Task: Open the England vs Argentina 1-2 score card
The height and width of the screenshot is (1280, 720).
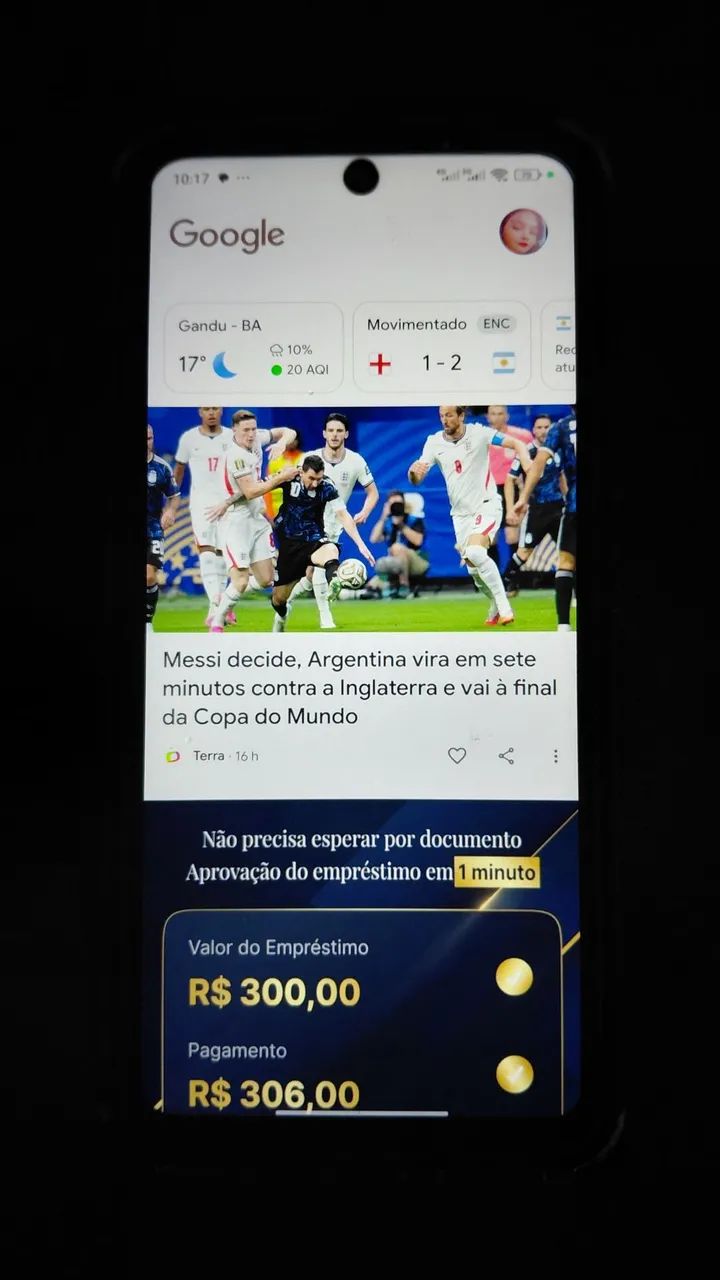Action: coord(442,347)
